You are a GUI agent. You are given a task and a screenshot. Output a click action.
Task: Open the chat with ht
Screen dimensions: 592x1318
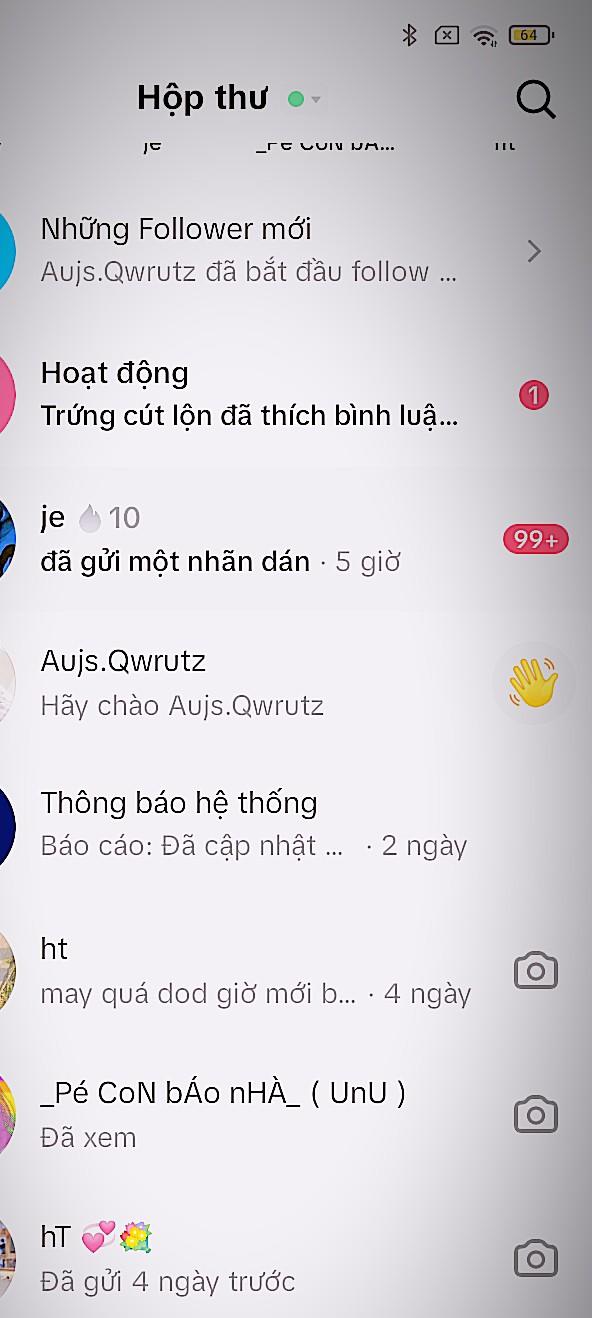click(296, 970)
